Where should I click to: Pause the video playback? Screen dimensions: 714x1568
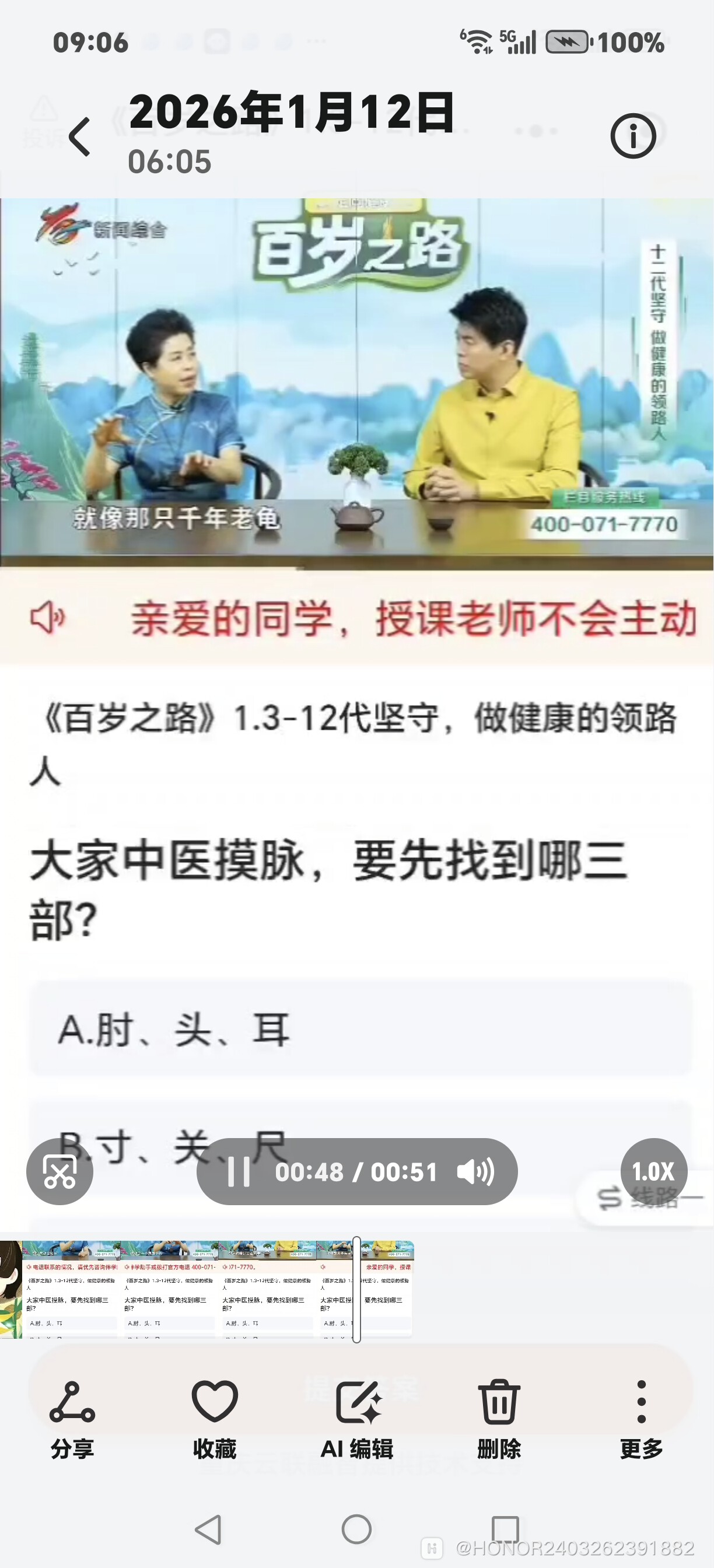click(x=239, y=1171)
